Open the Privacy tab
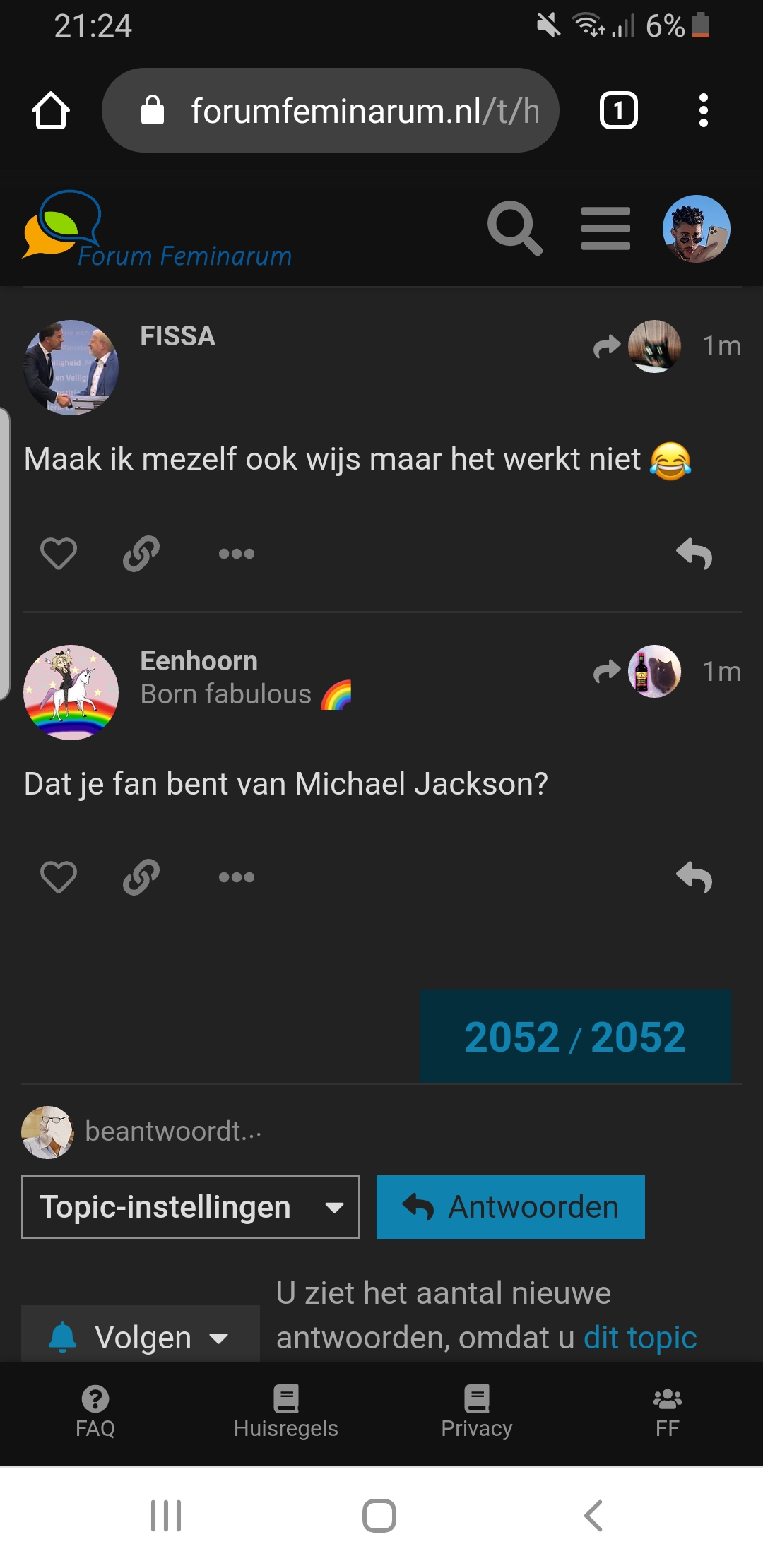Viewport: 763px width, 1568px height. click(x=477, y=1411)
